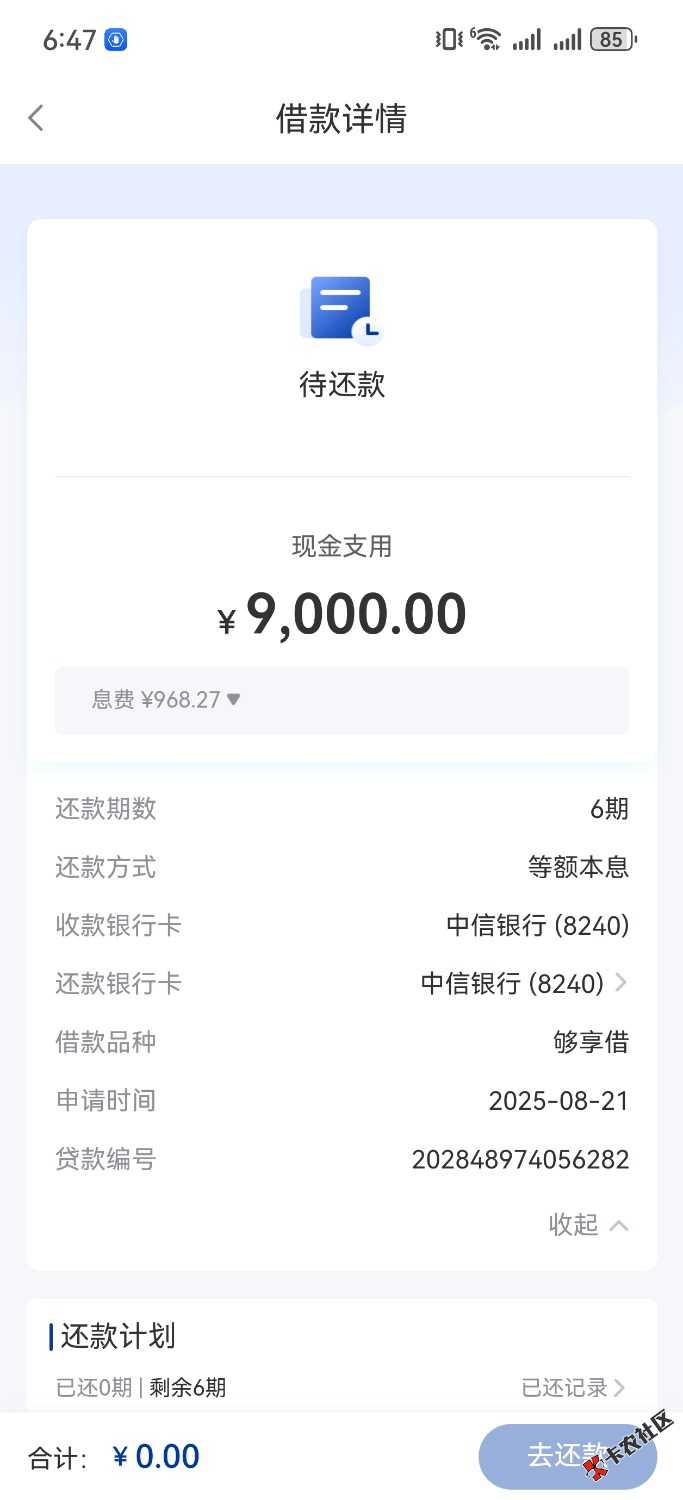Open 已还记录 repayment records

[x=573, y=1388]
